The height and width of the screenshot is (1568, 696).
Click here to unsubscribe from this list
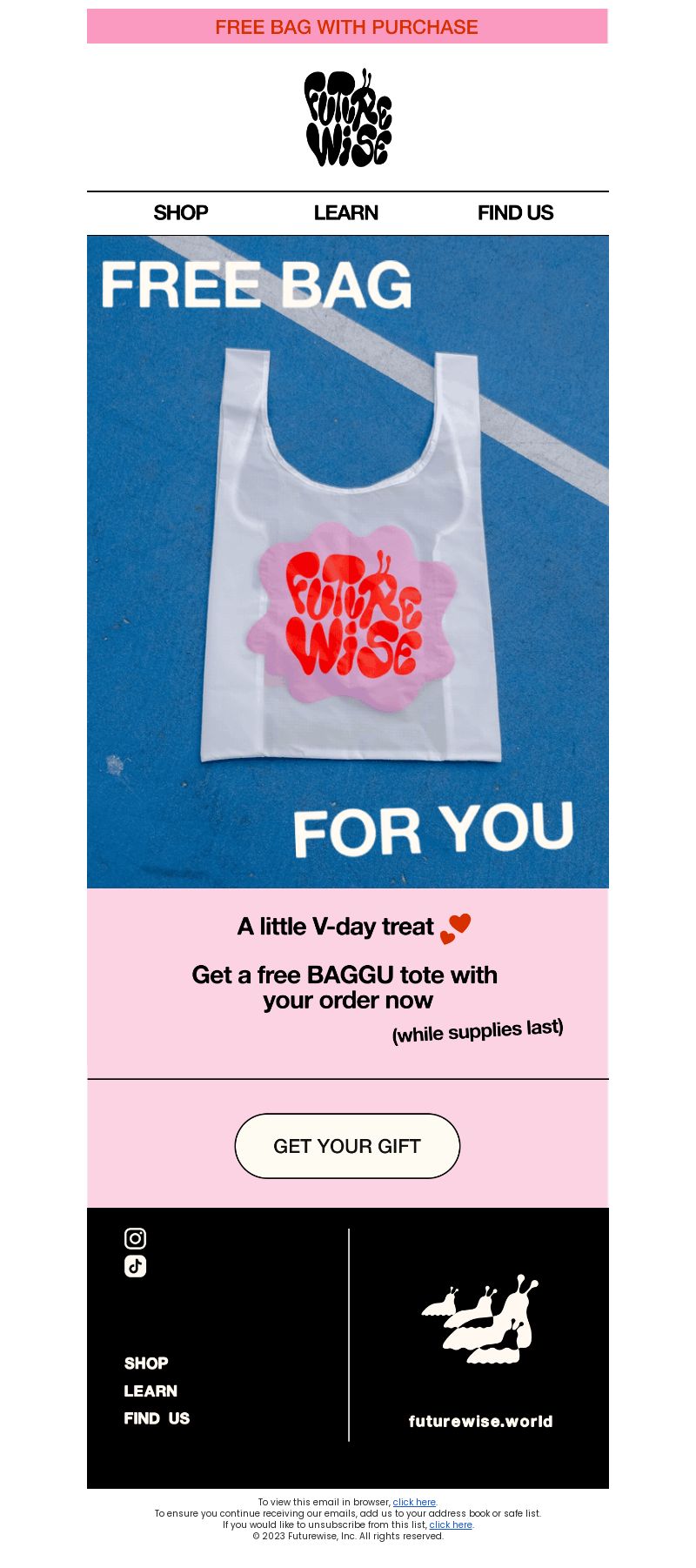point(451,1524)
